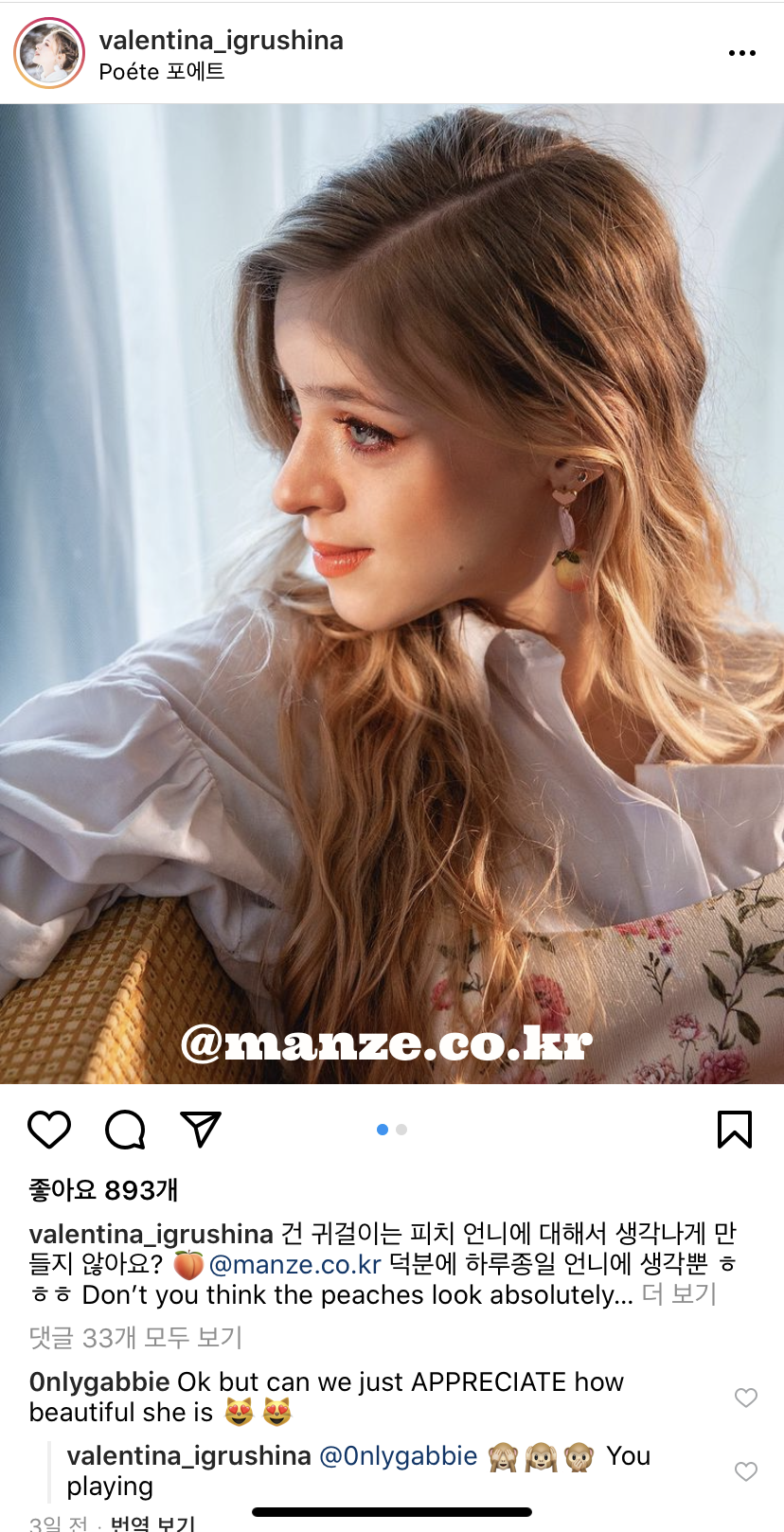Share the post with the paper plane icon
Image resolution: width=784 pixels, height=1532 pixels.
pos(201,1129)
